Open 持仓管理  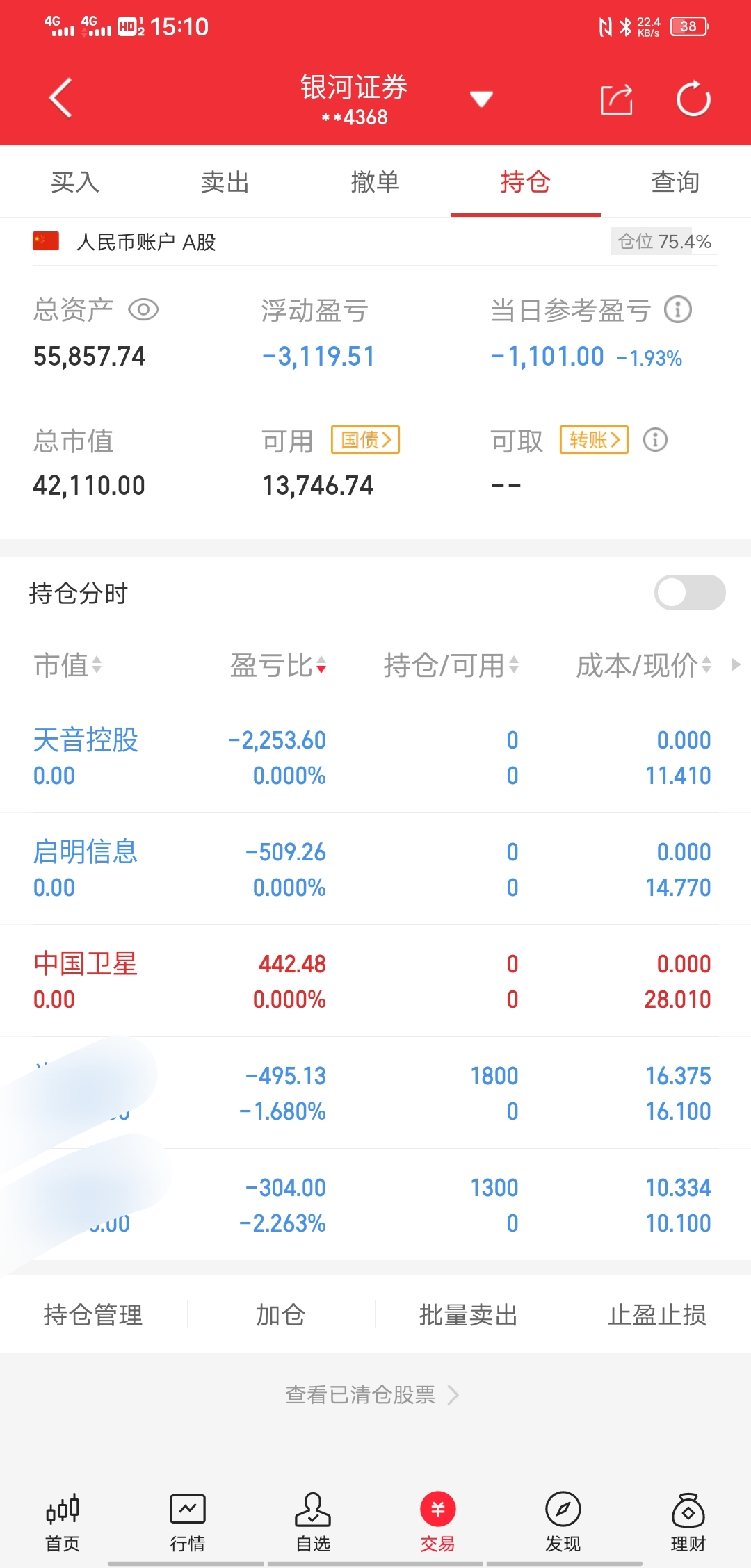93,1315
